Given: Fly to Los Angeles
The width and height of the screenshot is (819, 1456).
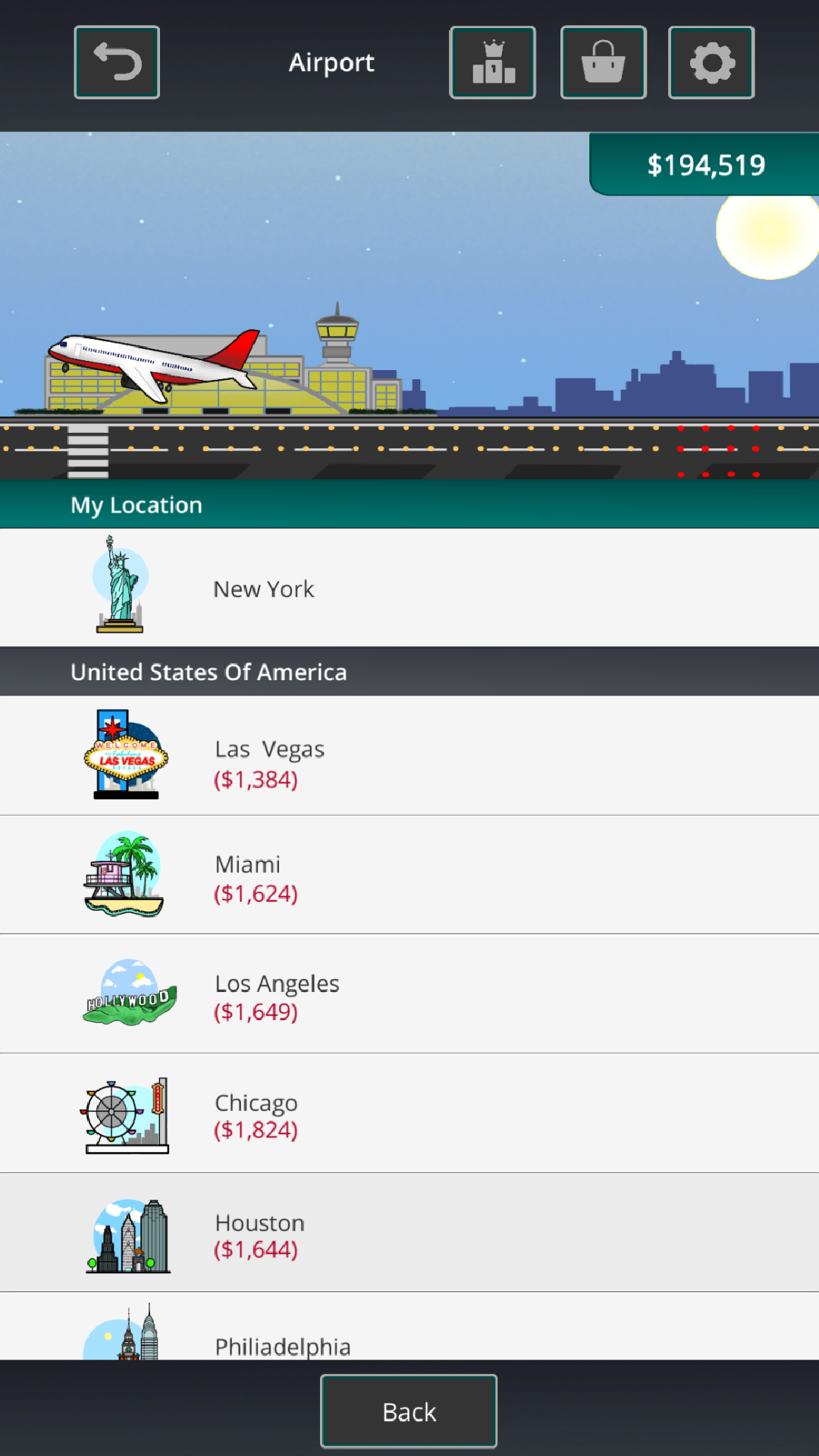Looking at the screenshot, I should [x=409, y=994].
